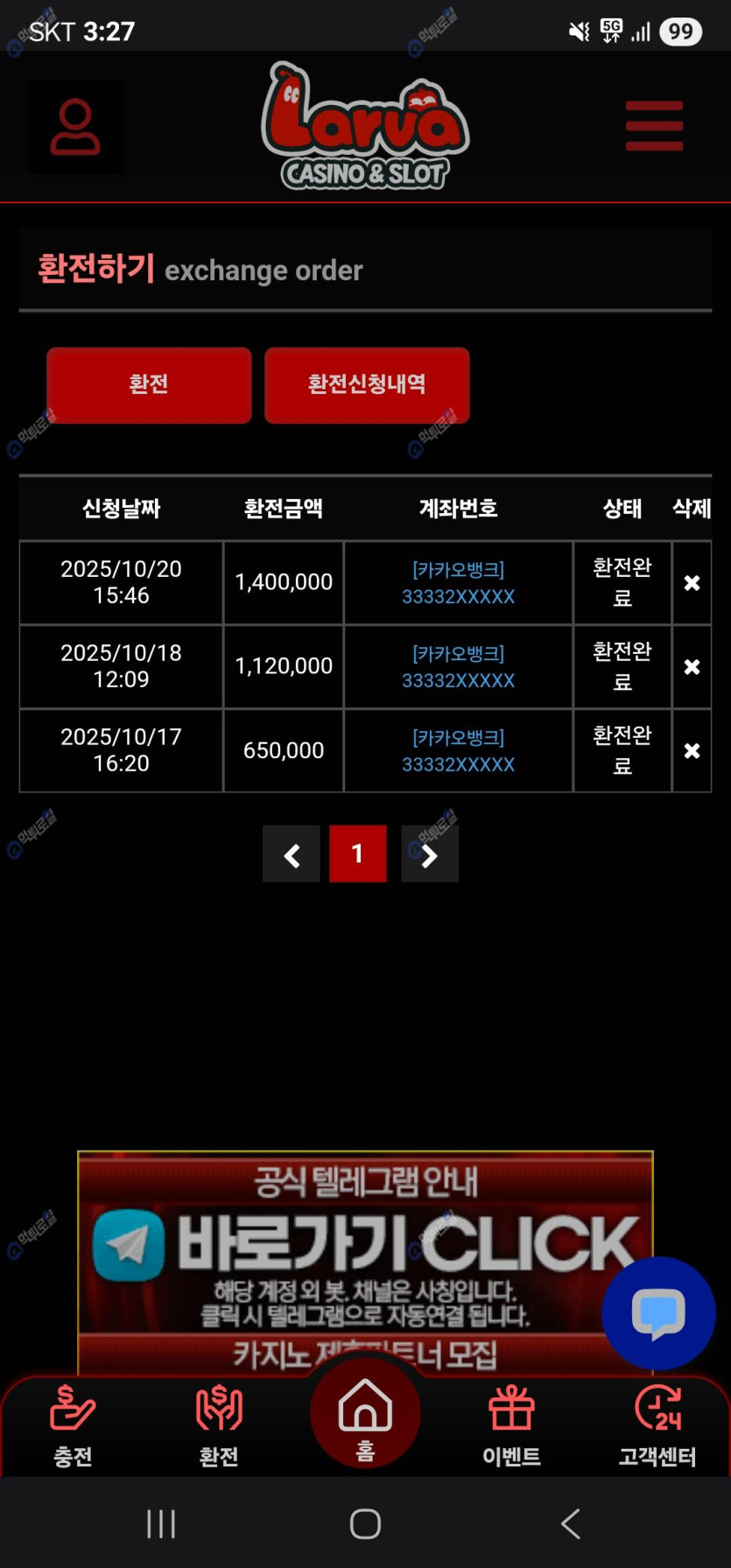Screen dimensions: 731x1568
Task: Tap the 환전 red button
Action: point(149,385)
